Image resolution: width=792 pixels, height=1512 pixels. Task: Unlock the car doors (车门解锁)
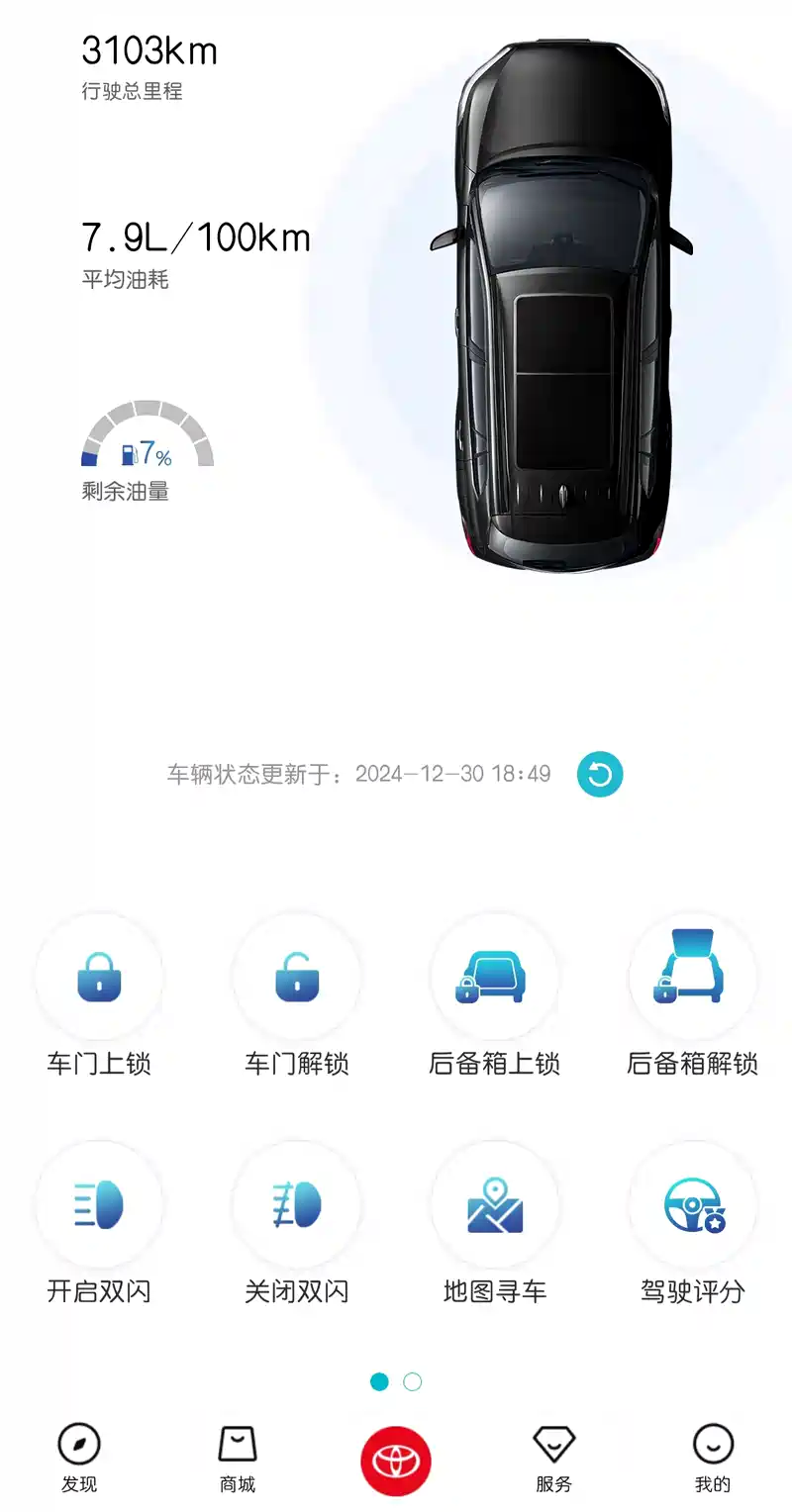click(297, 977)
